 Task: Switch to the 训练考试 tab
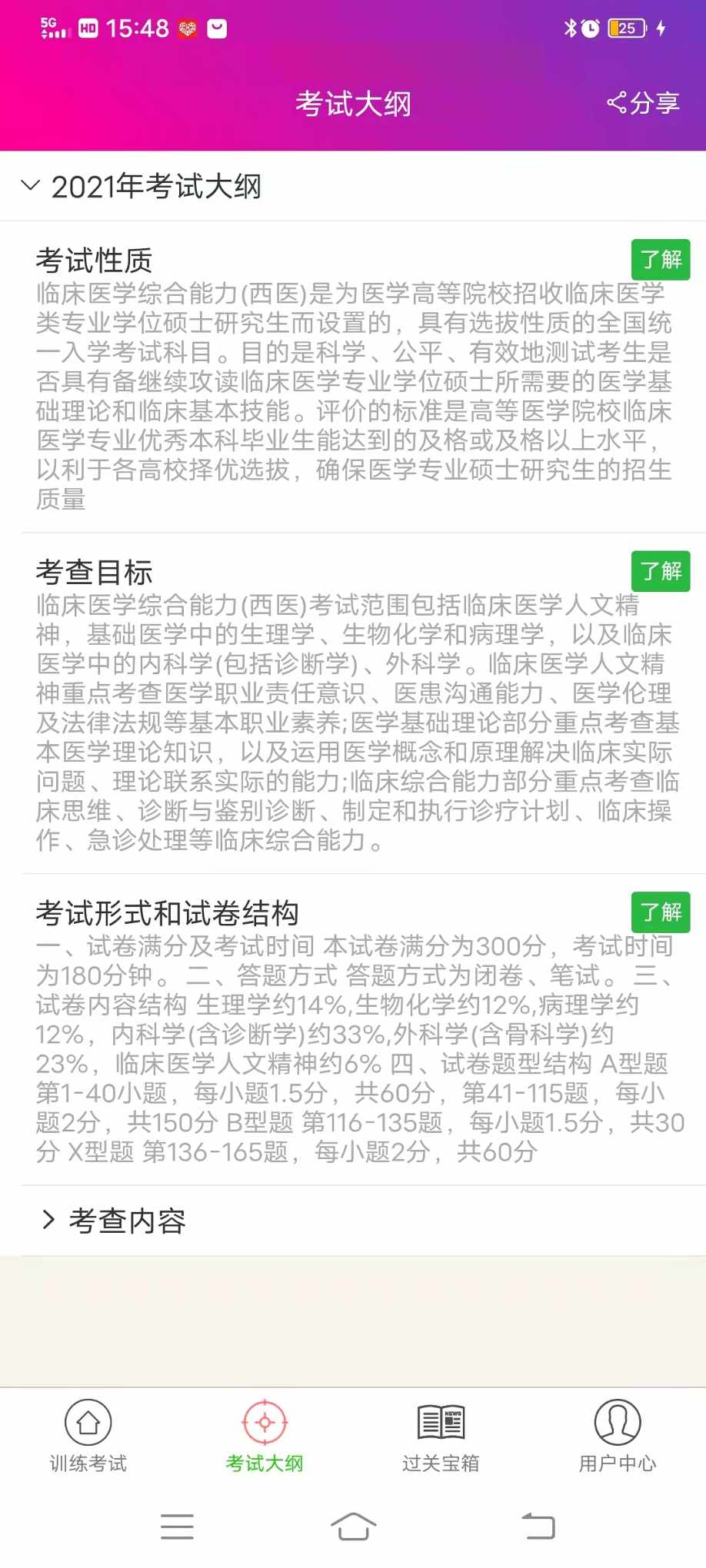coord(88,1436)
